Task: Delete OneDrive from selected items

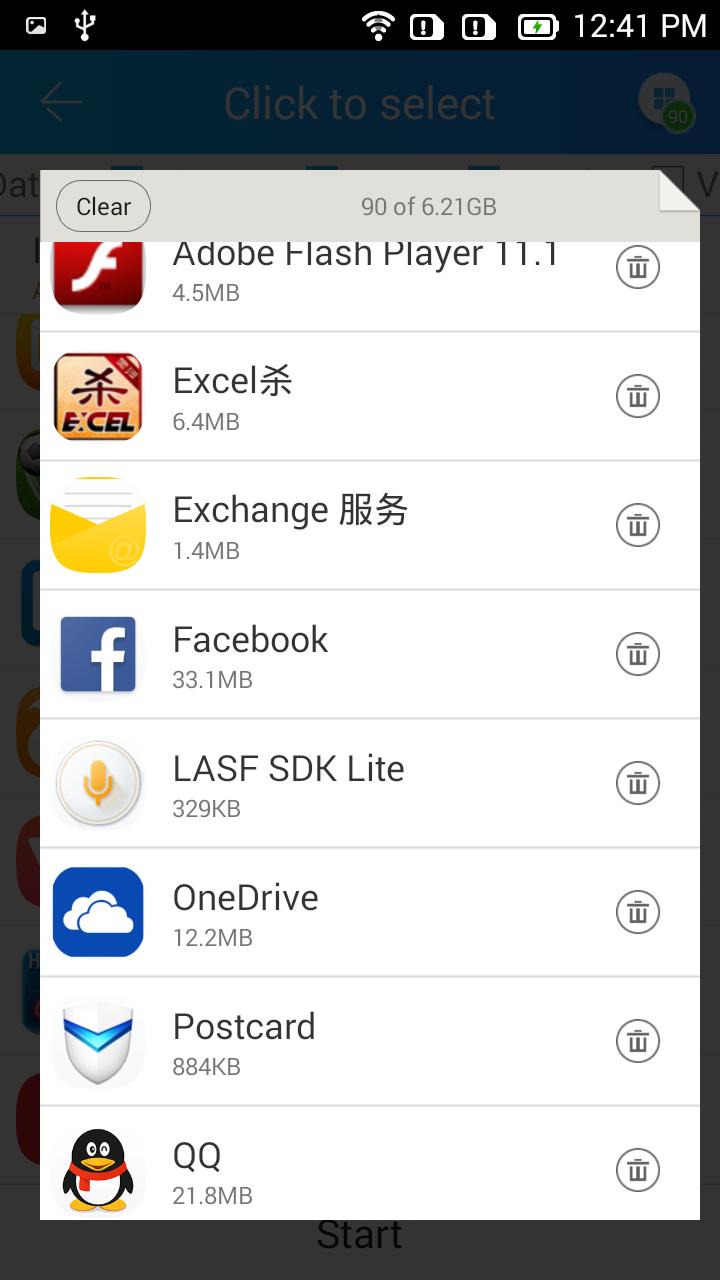Action: click(x=637, y=912)
